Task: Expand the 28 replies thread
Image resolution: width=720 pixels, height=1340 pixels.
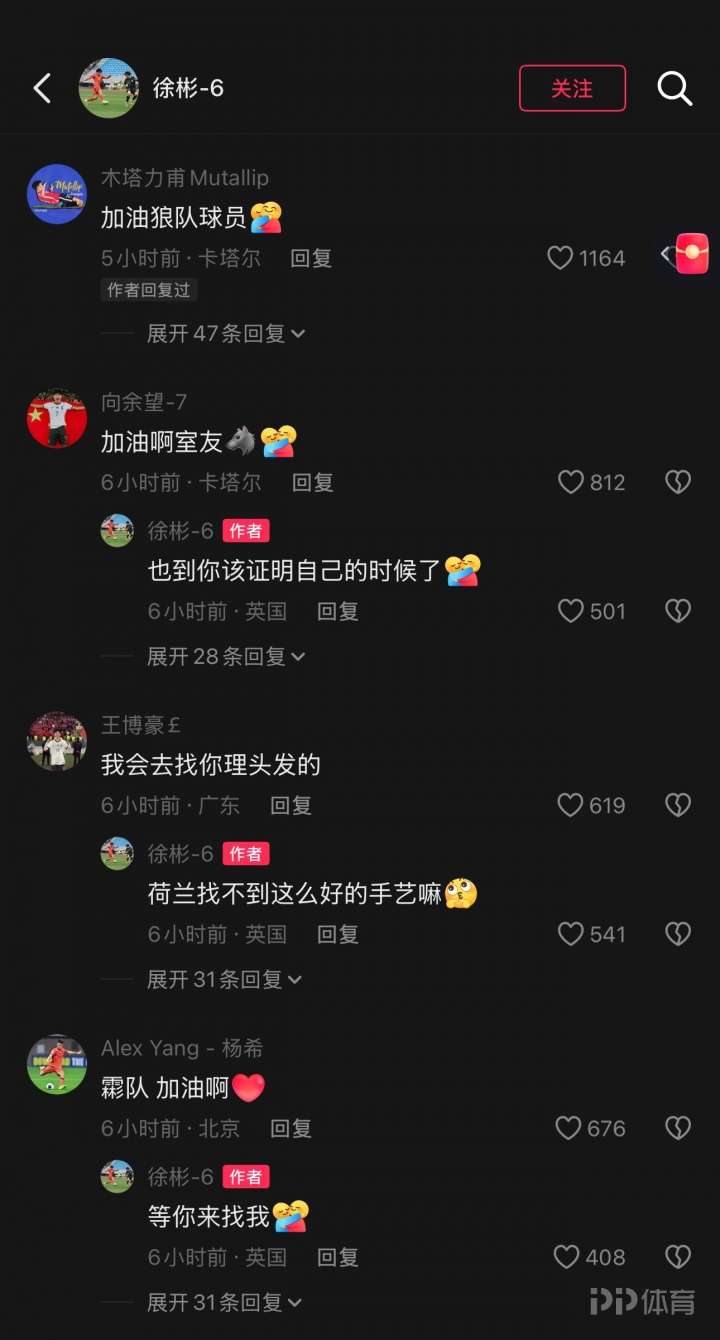Action: click(226, 657)
